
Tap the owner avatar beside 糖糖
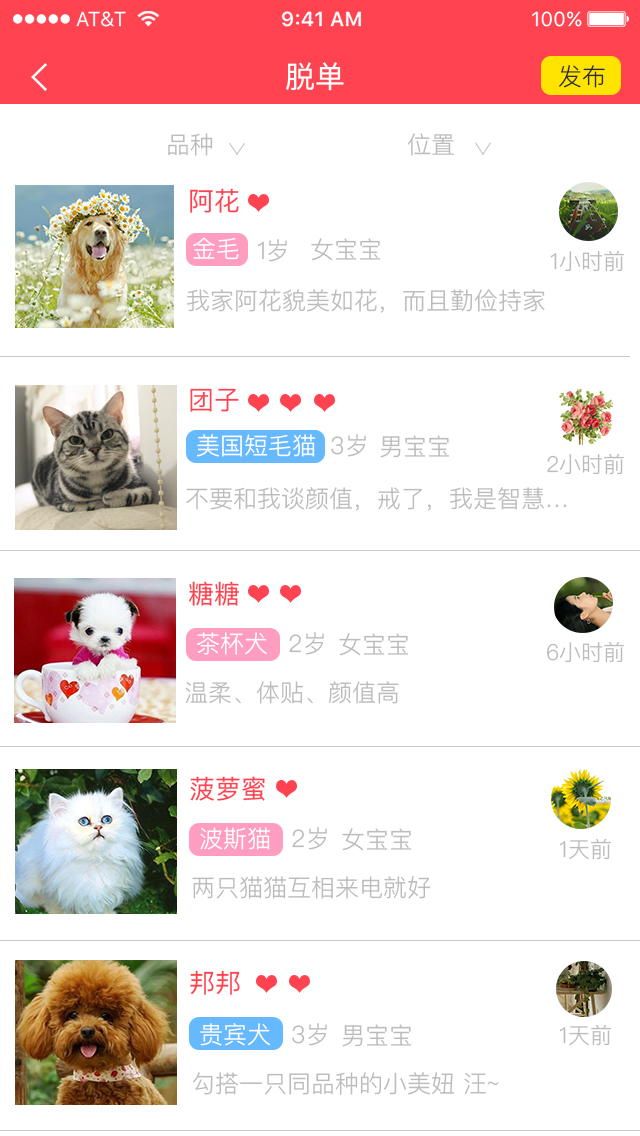tap(583, 605)
